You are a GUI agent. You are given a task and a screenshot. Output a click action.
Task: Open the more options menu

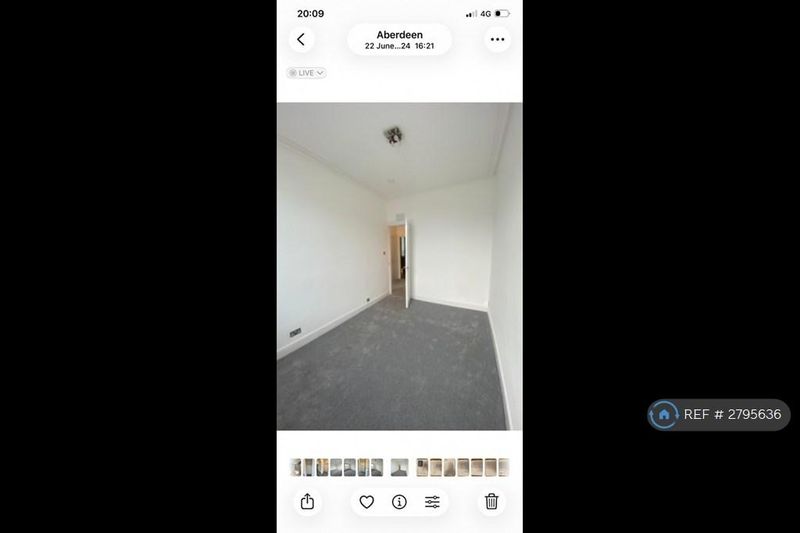point(497,40)
